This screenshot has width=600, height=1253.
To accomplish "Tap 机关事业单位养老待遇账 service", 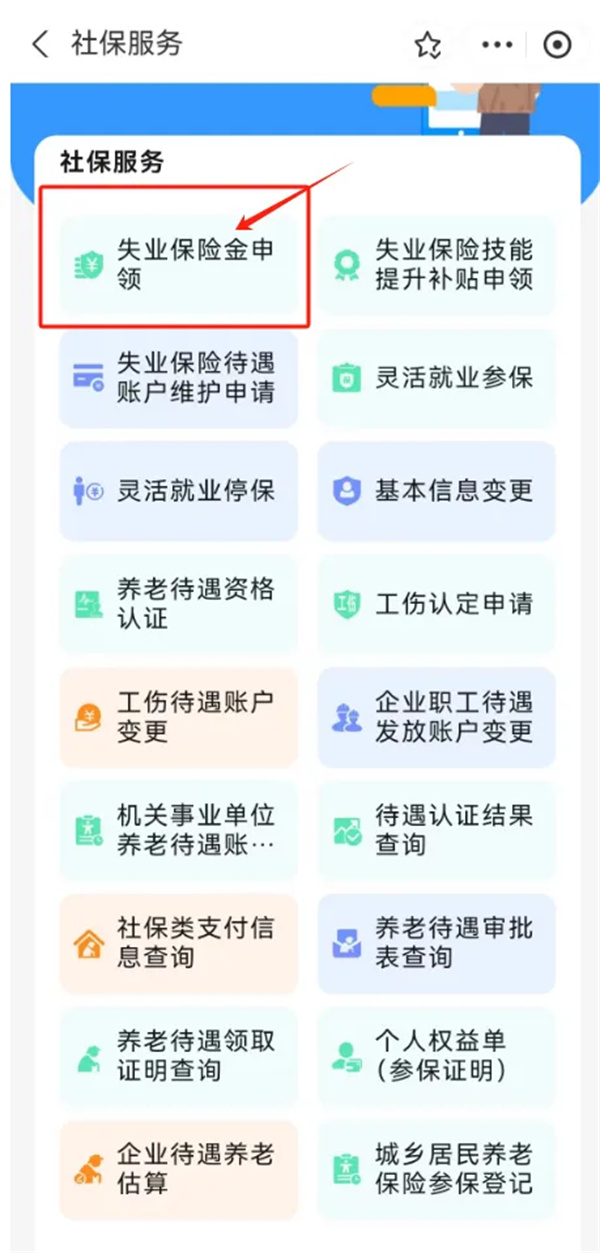I will click(x=179, y=830).
